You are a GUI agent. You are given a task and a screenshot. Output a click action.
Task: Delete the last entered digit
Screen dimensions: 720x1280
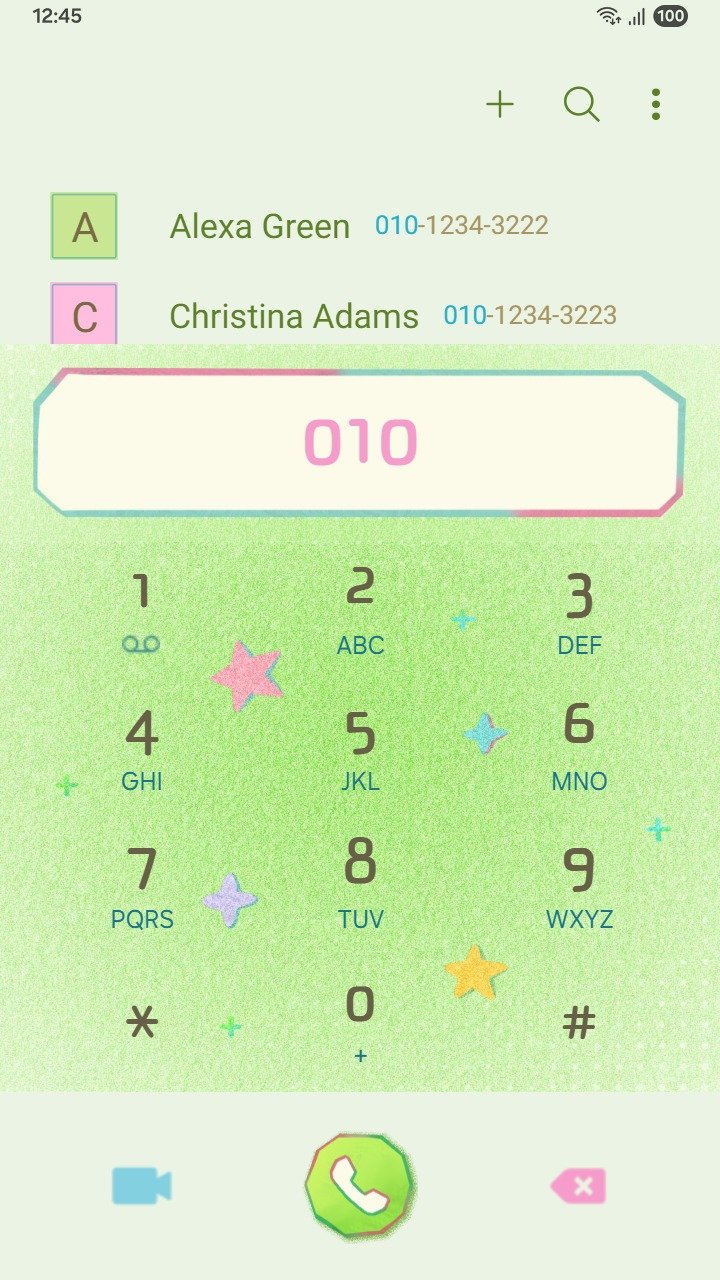click(x=579, y=1186)
